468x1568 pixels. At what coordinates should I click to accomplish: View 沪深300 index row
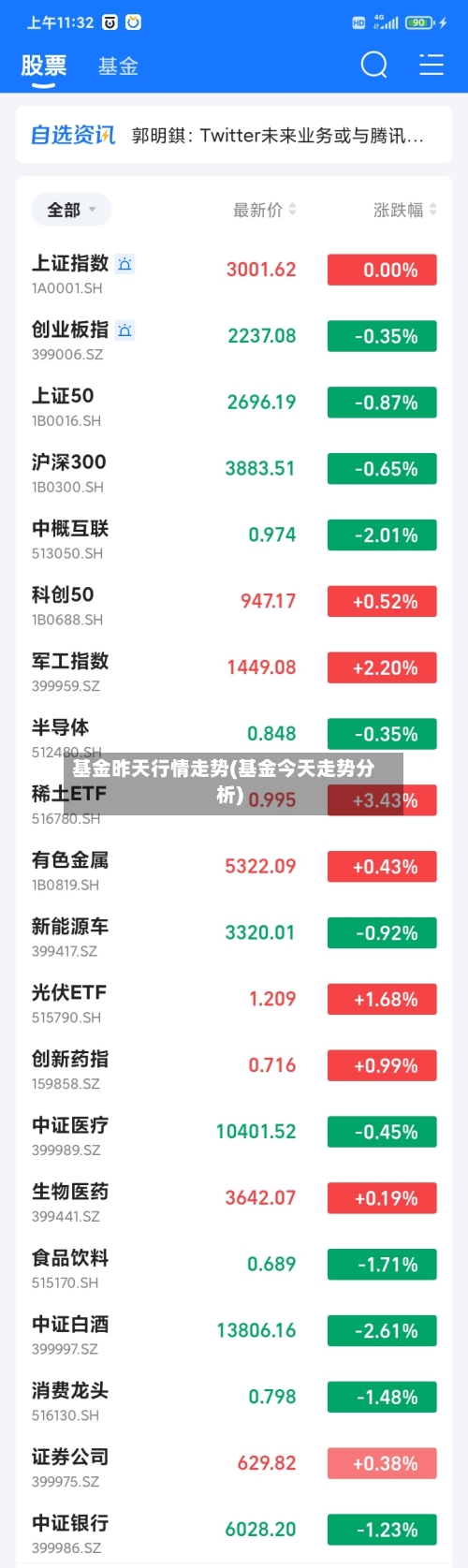point(234,469)
